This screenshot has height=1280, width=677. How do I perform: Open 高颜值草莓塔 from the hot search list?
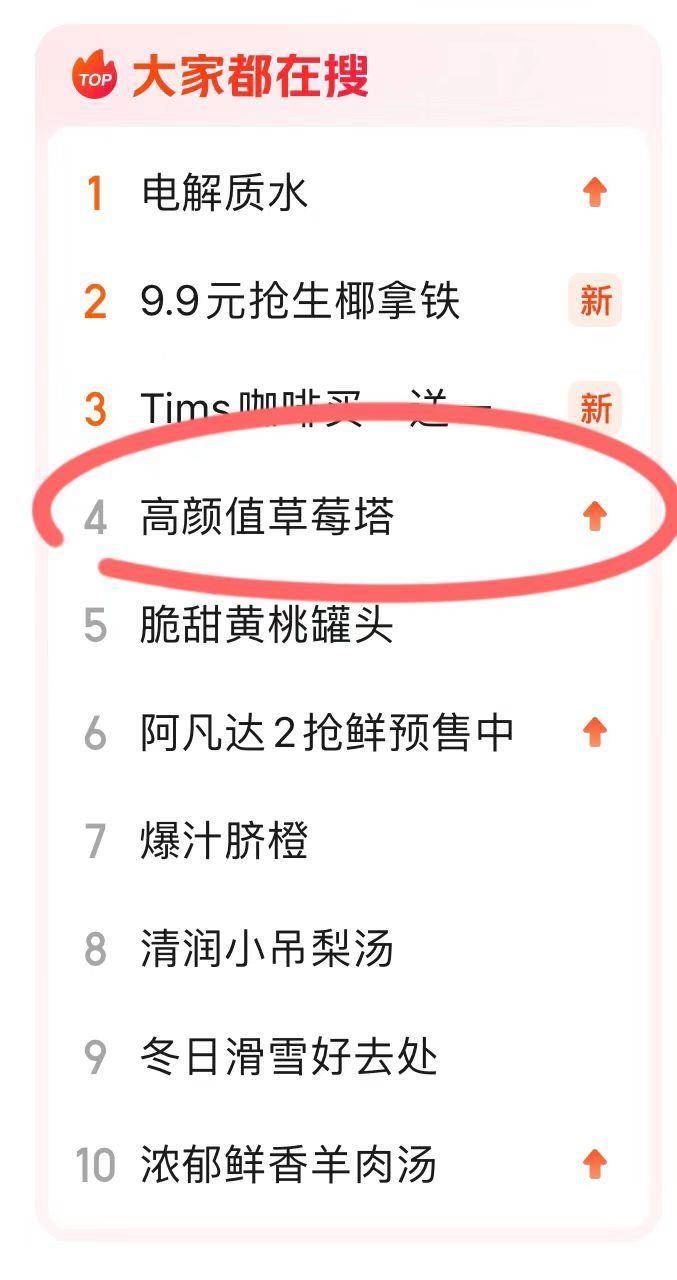pos(267,517)
